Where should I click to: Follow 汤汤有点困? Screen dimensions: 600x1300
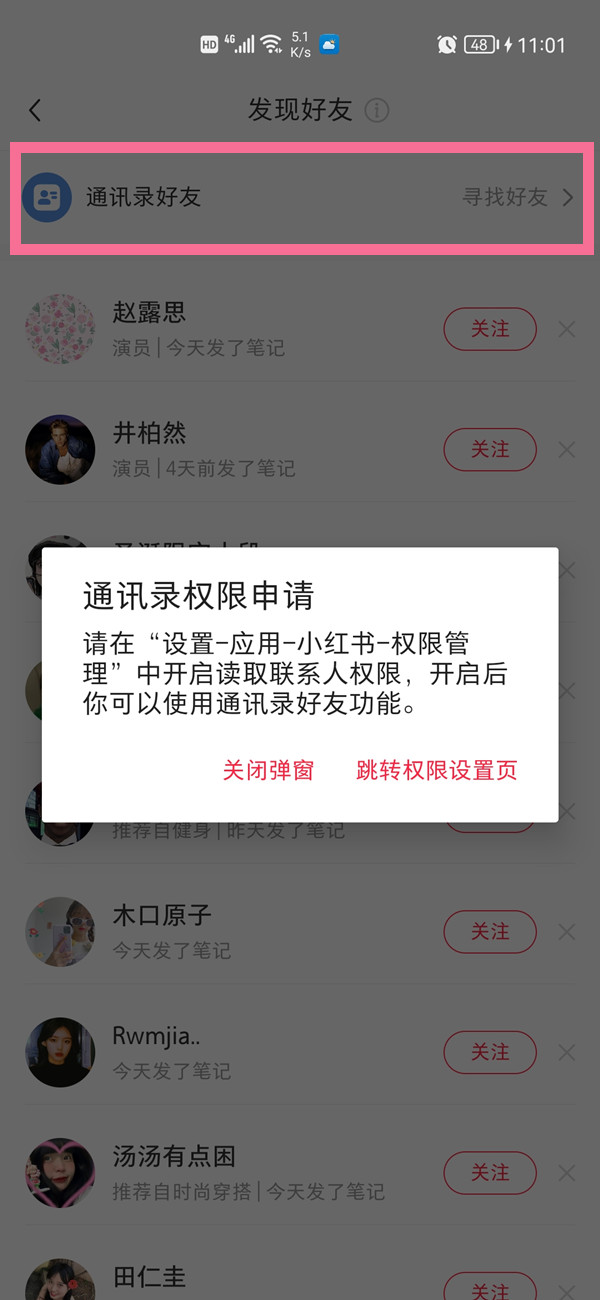pyautogui.click(x=490, y=1172)
